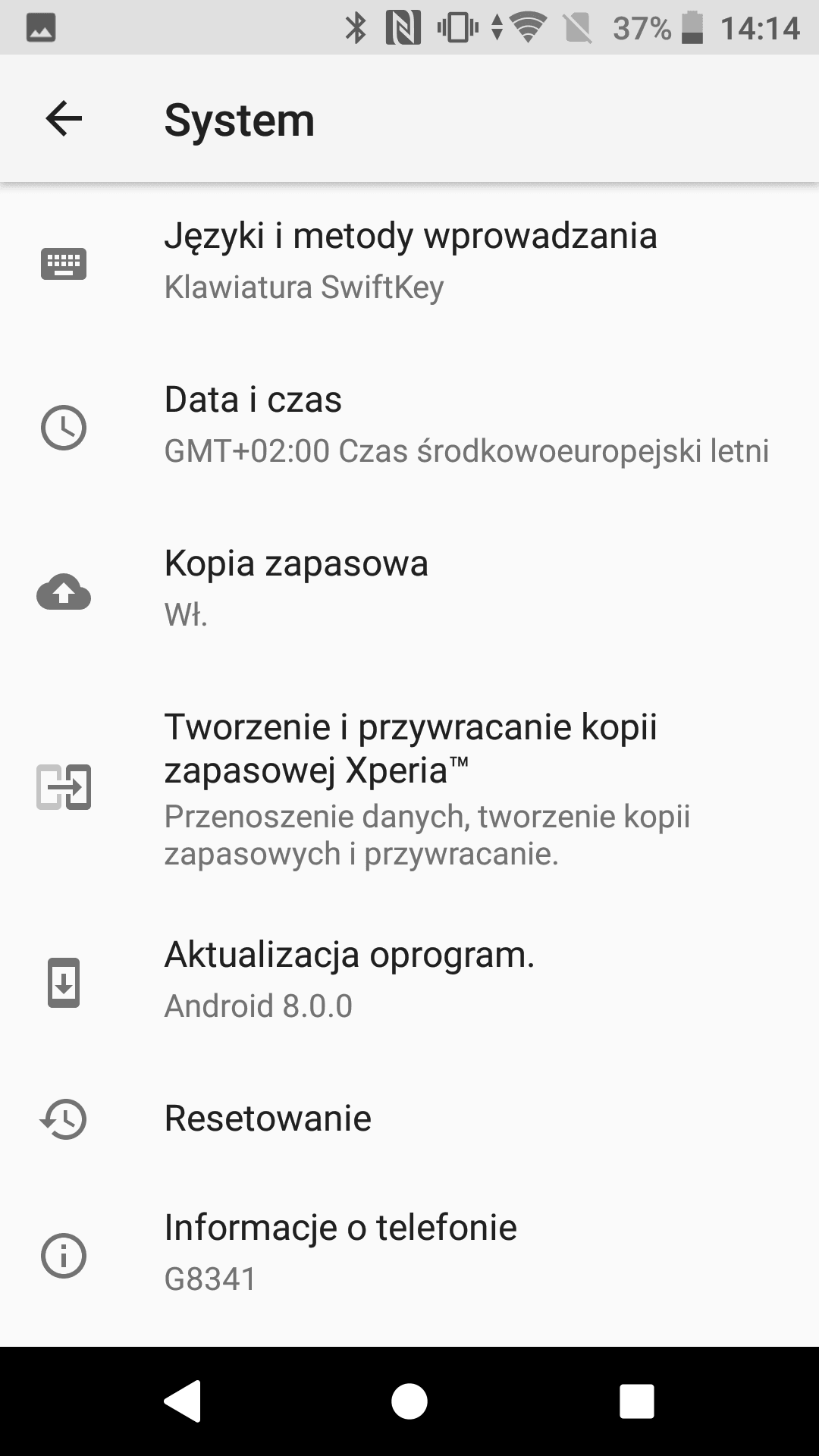This screenshot has height=1456, width=819.
Task: Go back using the app bar arrow
Action: coord(64,119)
